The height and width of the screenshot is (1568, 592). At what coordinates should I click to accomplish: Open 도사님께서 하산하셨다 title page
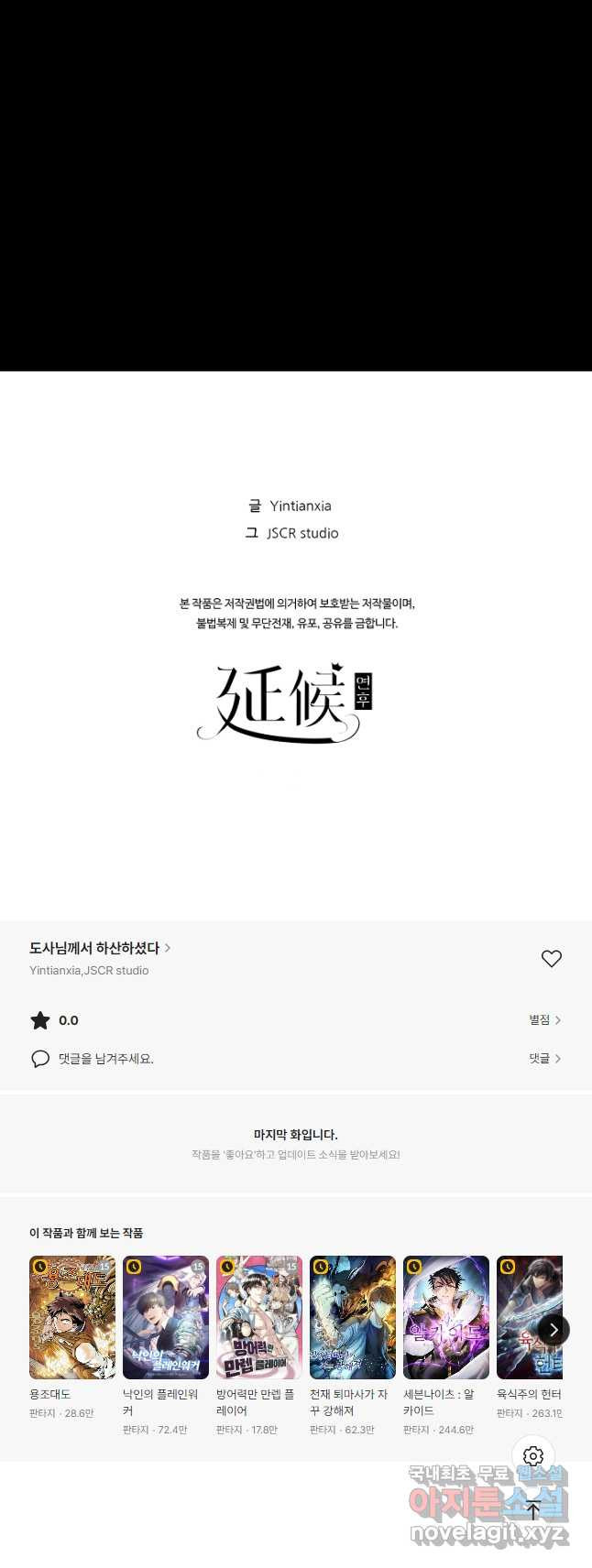point(99,948)
